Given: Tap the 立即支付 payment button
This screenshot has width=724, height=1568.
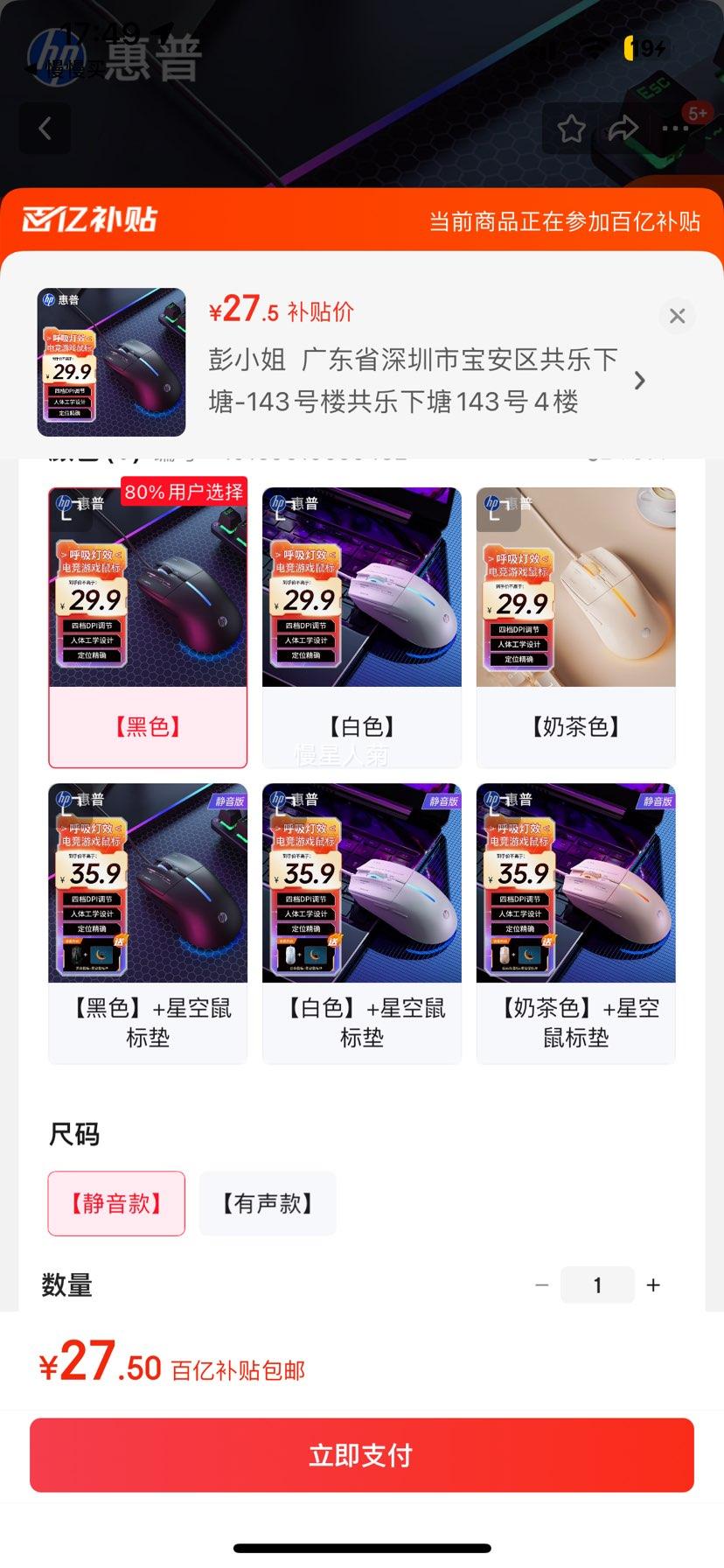Looking at the screenshot, I should pyautogui.click(x=362, y=1453).
